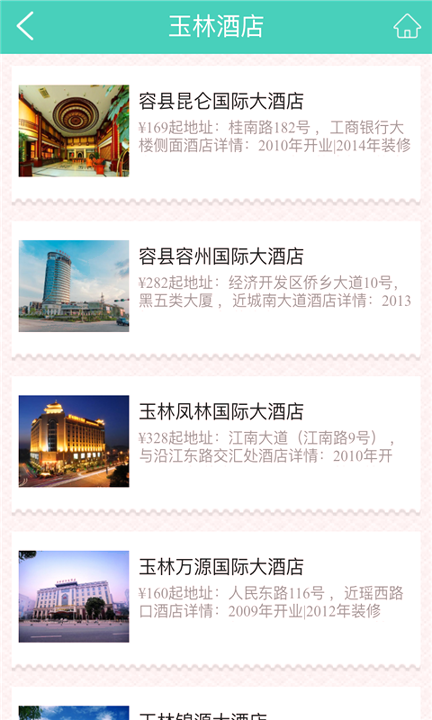Select 玉林凤林国际大酒店 hotel entry
432x720 pixels.
pos(216,444)
